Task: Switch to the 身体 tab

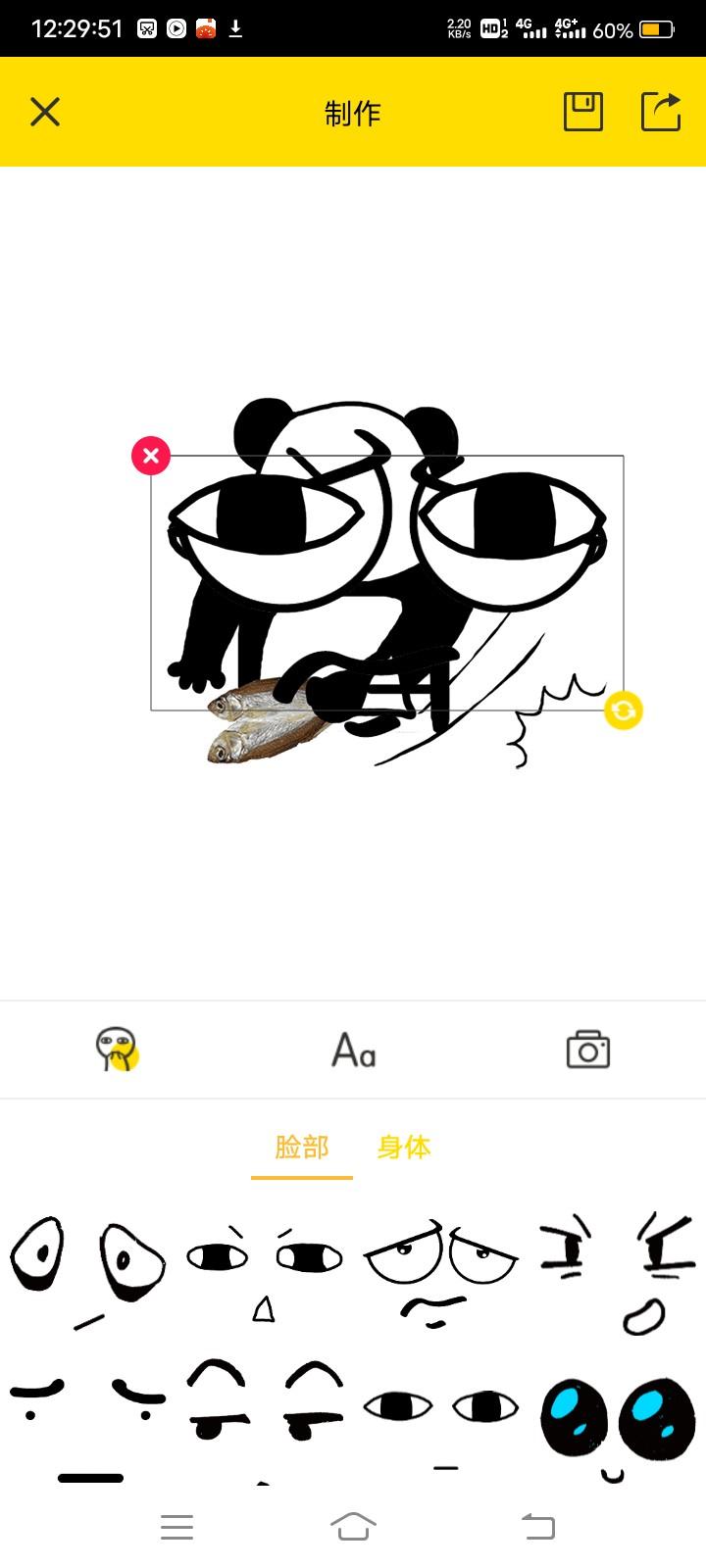Action: 404,1147
